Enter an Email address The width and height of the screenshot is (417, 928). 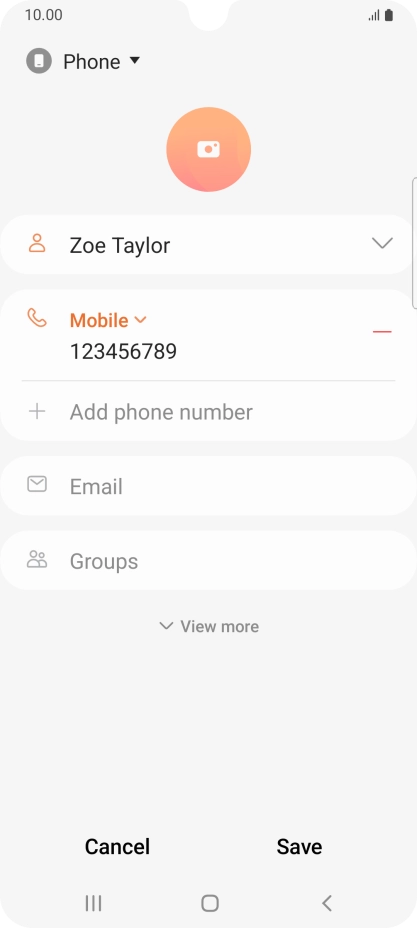coord(208,486)
